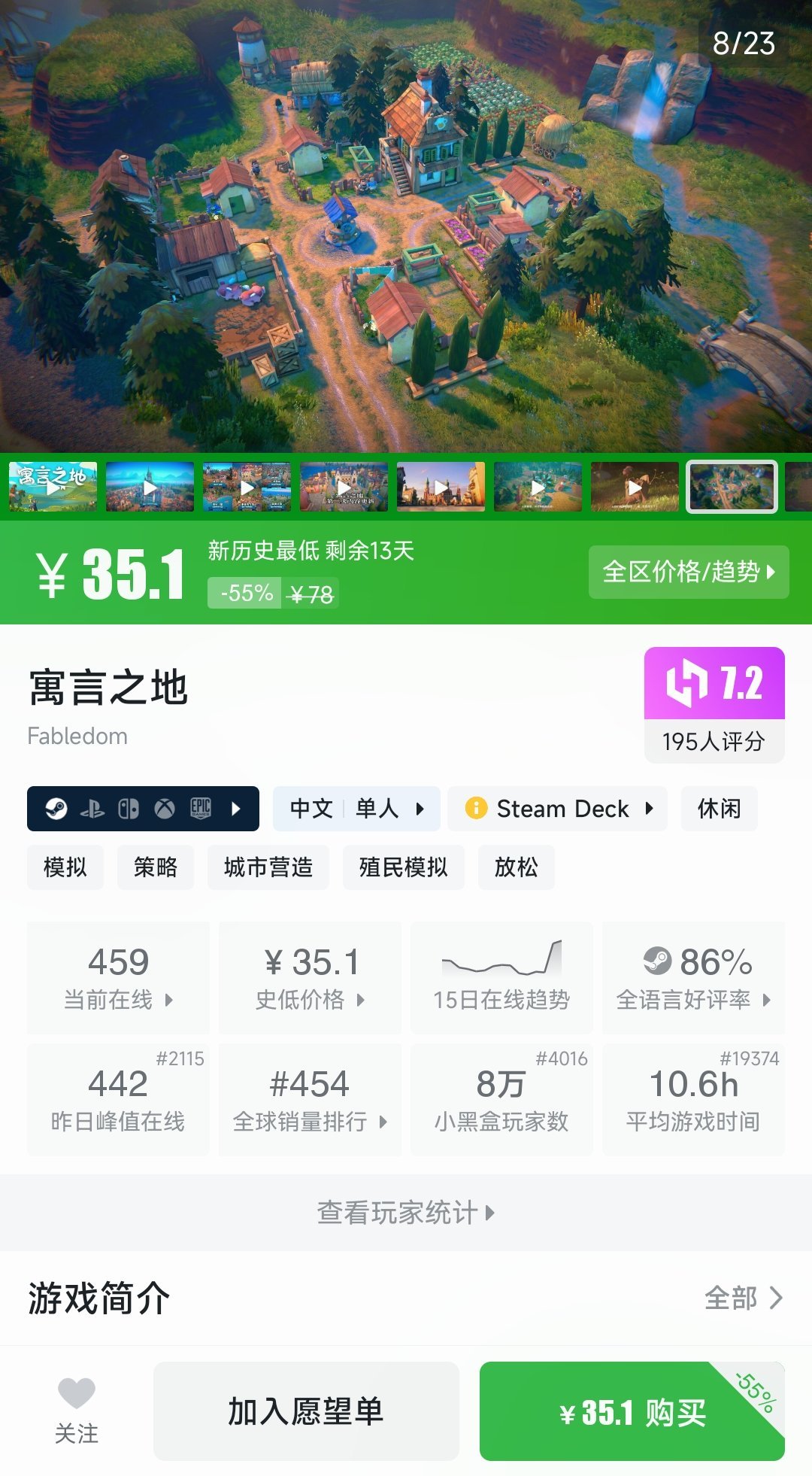The image size is (812, 1476).
Task: Add game via 加入愿望单 button
Action: pos(306,1411)
